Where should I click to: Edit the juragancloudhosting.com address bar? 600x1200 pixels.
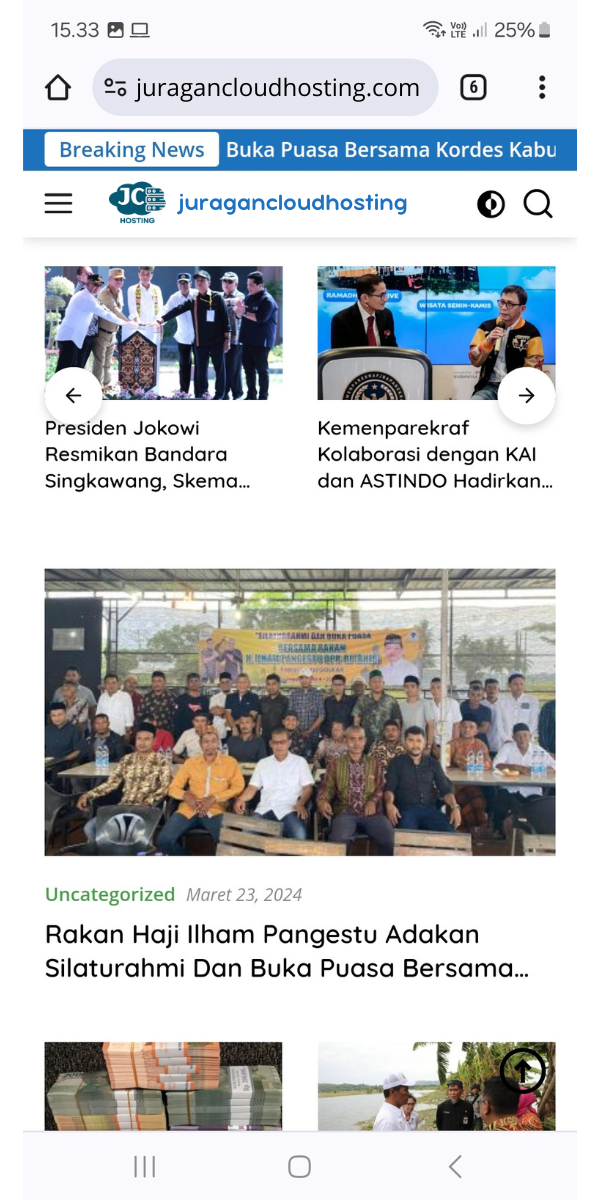[x=276, y=88]
